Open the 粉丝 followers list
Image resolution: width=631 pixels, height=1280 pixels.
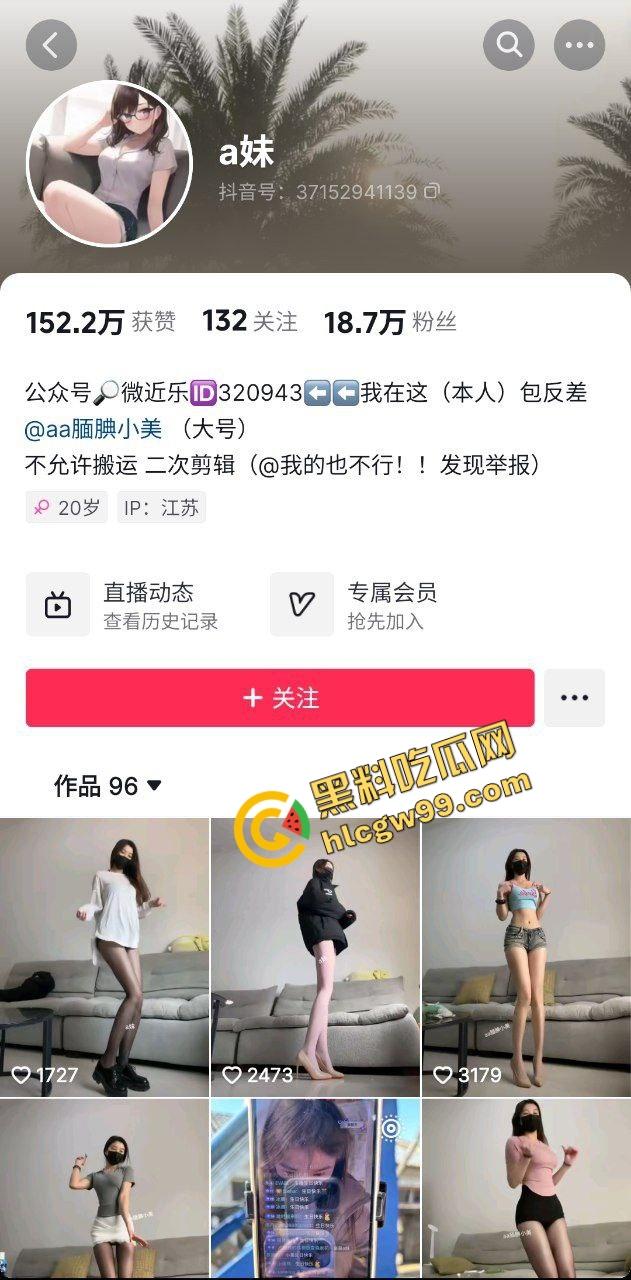tap(390, 321)
